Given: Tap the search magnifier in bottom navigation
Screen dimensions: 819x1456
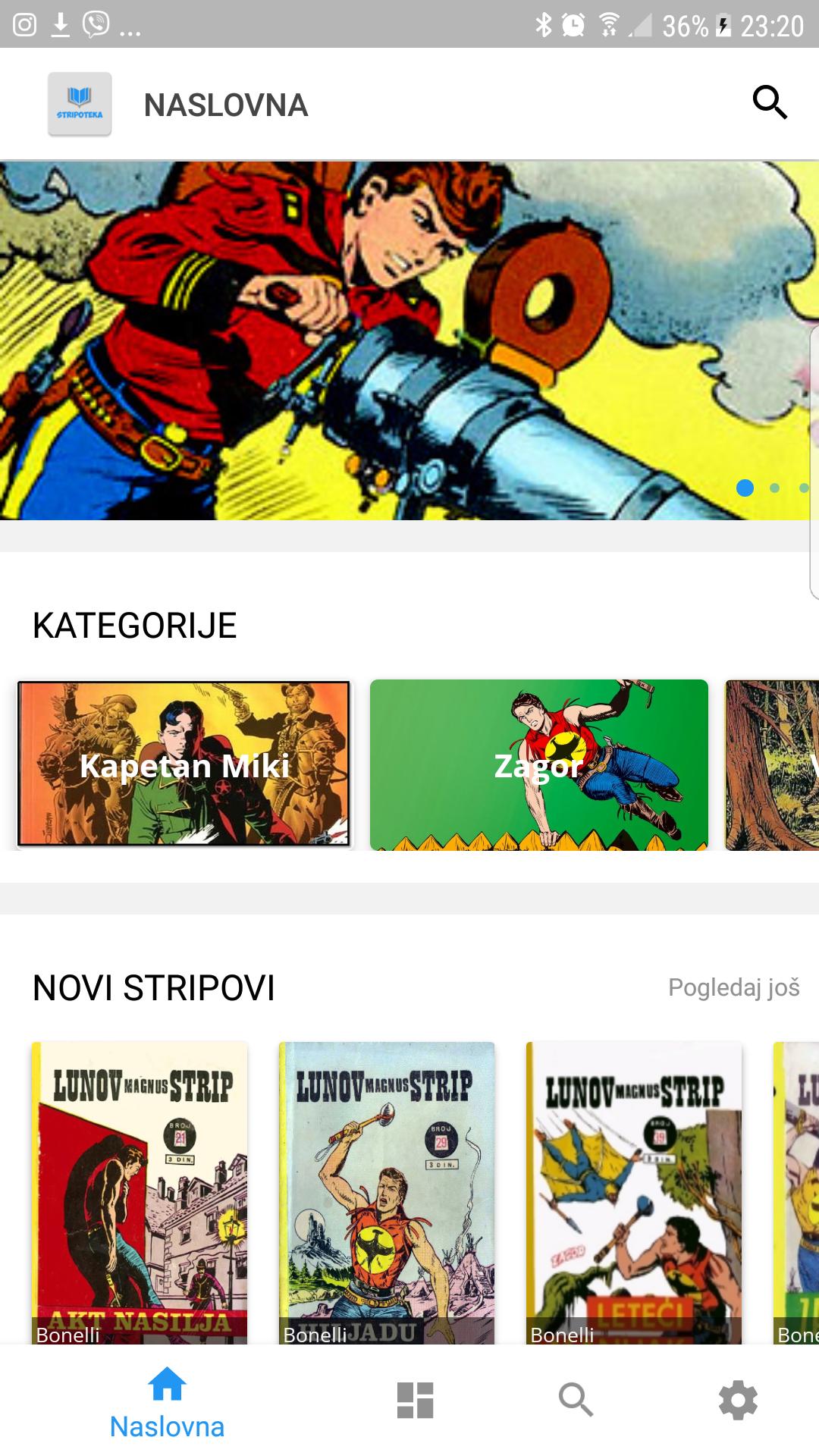Looking at the screenshot, I should (x=576, y=1399).
